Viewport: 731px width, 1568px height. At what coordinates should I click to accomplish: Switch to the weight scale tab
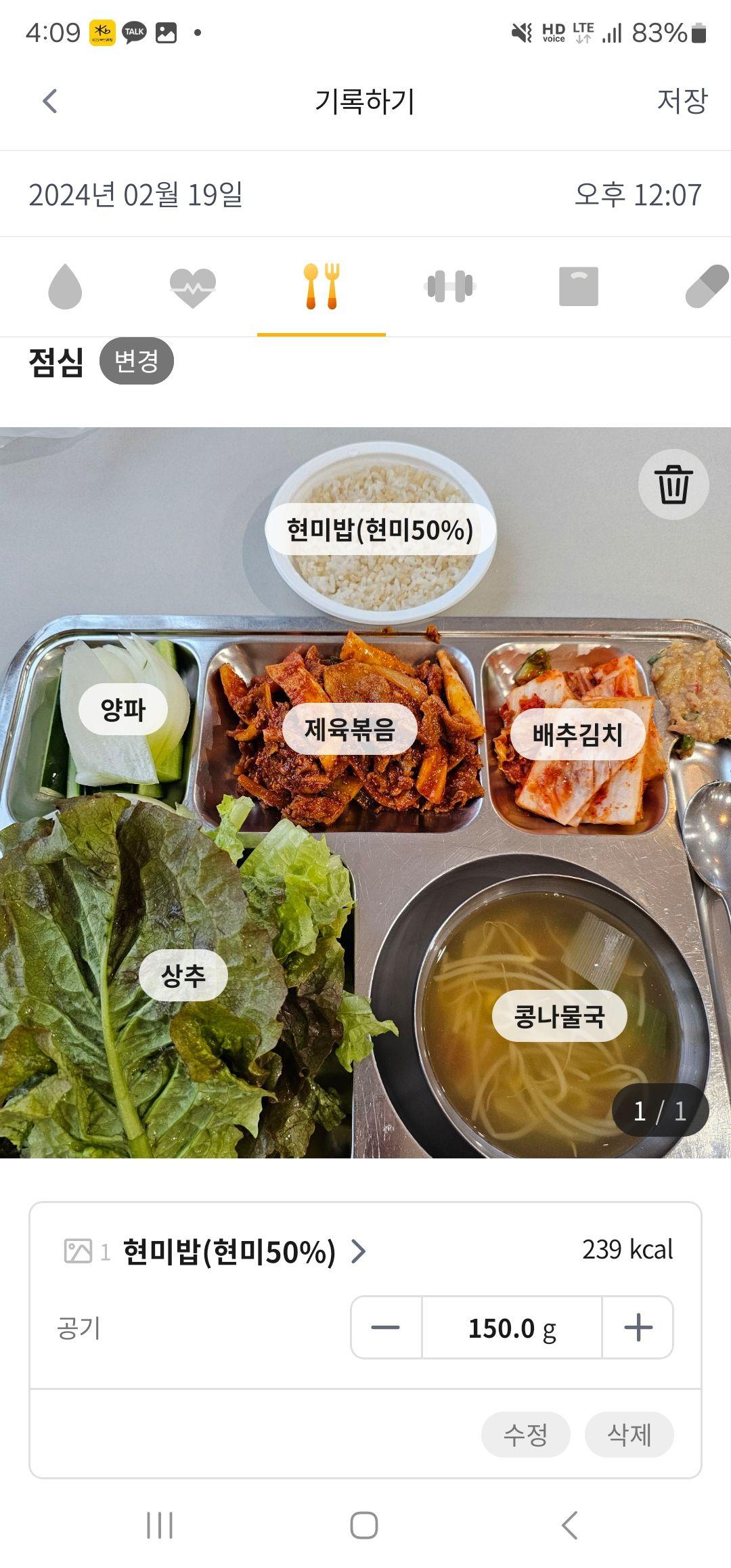(x=578, y=286)
